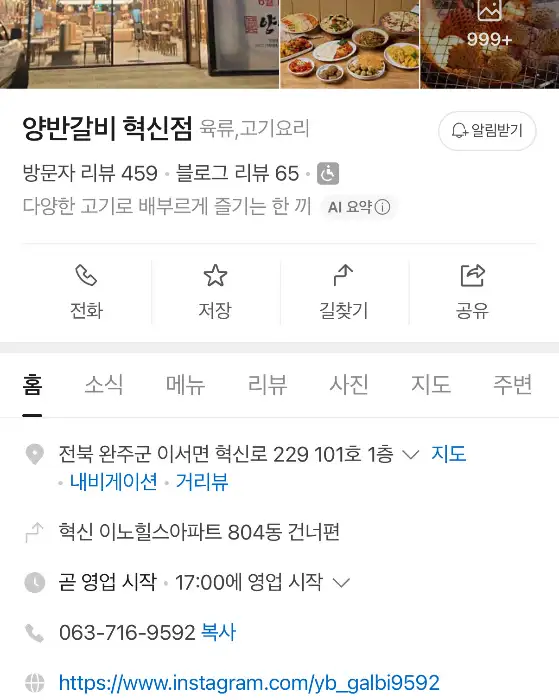Call the restaurant via 전화
Image resolution: width=559 pixels, height=700 pixels.
pos(87,292)
